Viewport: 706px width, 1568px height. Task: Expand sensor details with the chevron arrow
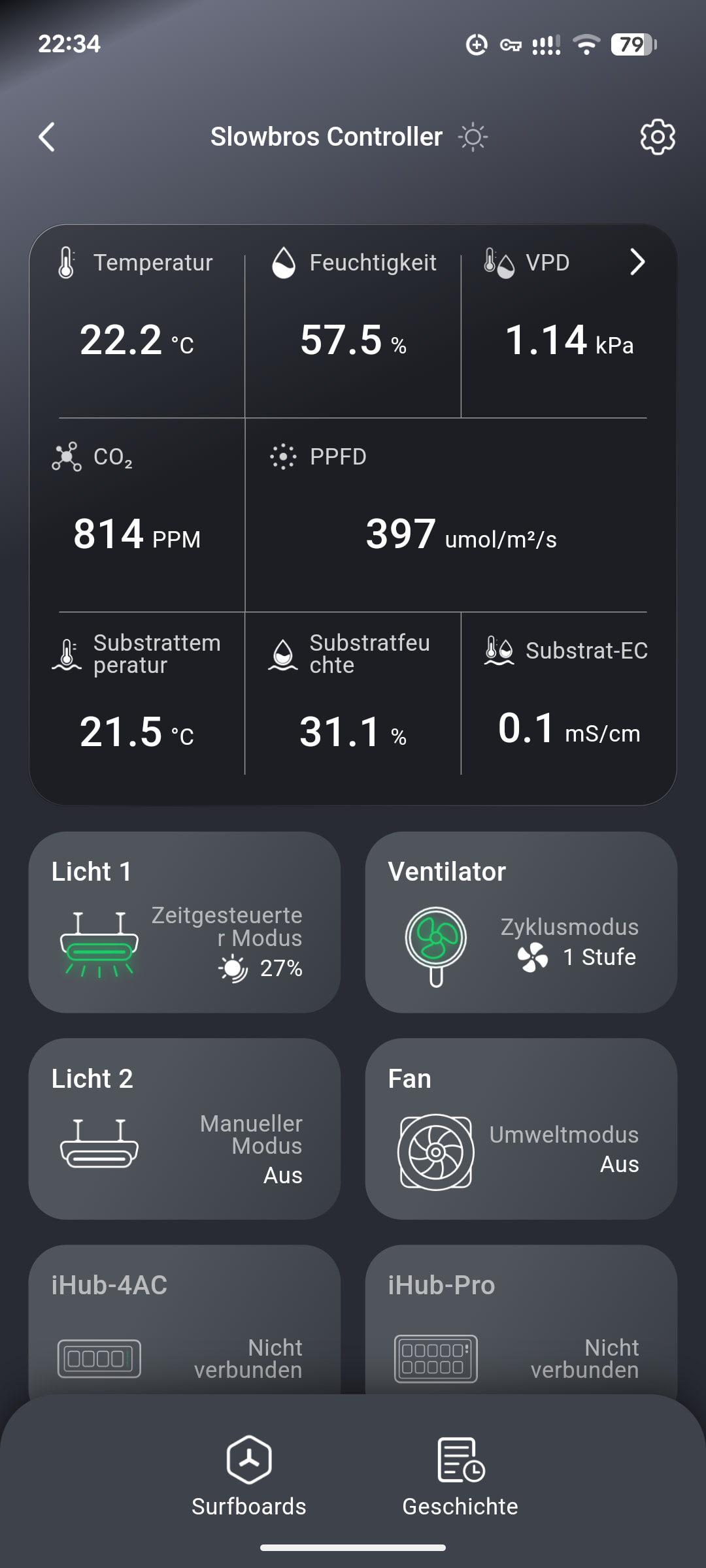[637, 262]
